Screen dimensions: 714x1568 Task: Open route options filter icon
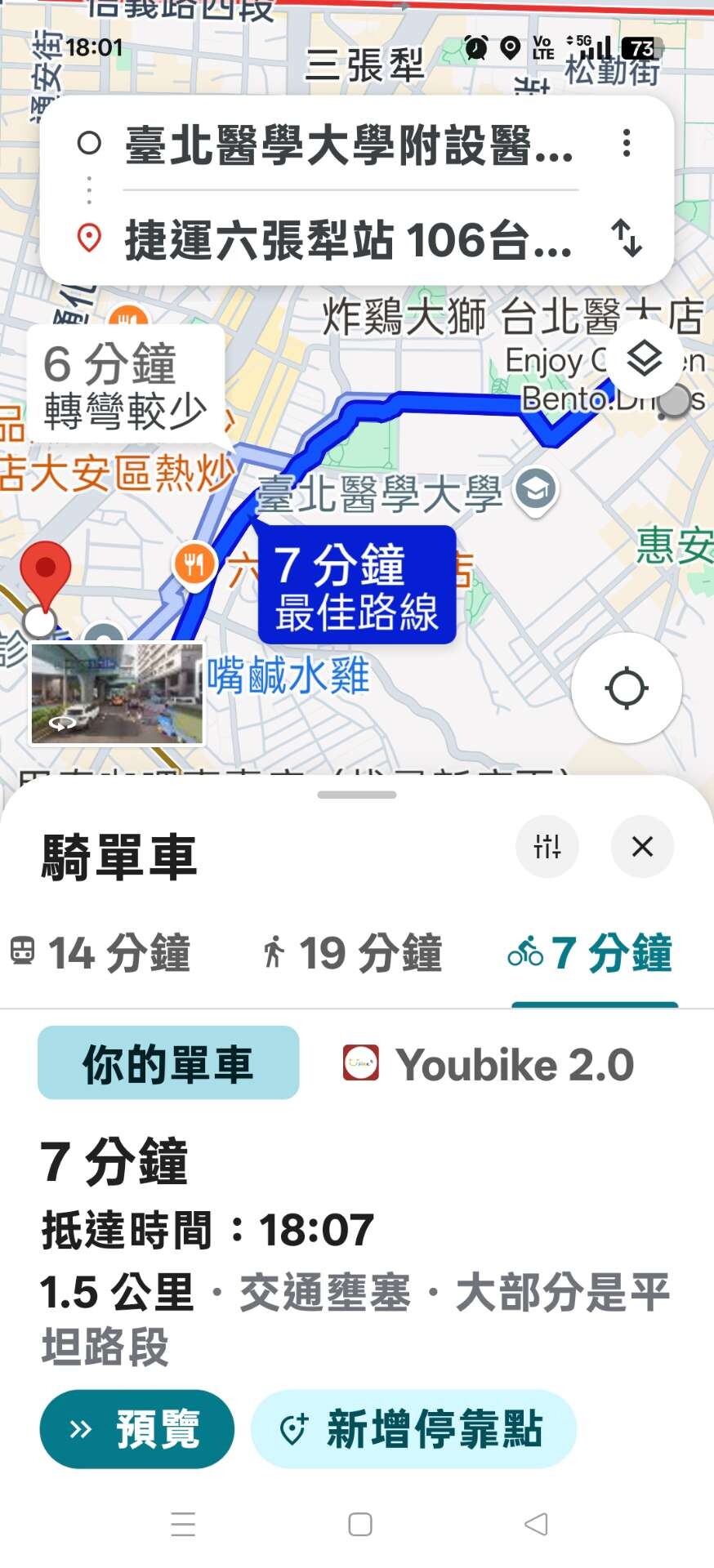click(x=547, y=847)
